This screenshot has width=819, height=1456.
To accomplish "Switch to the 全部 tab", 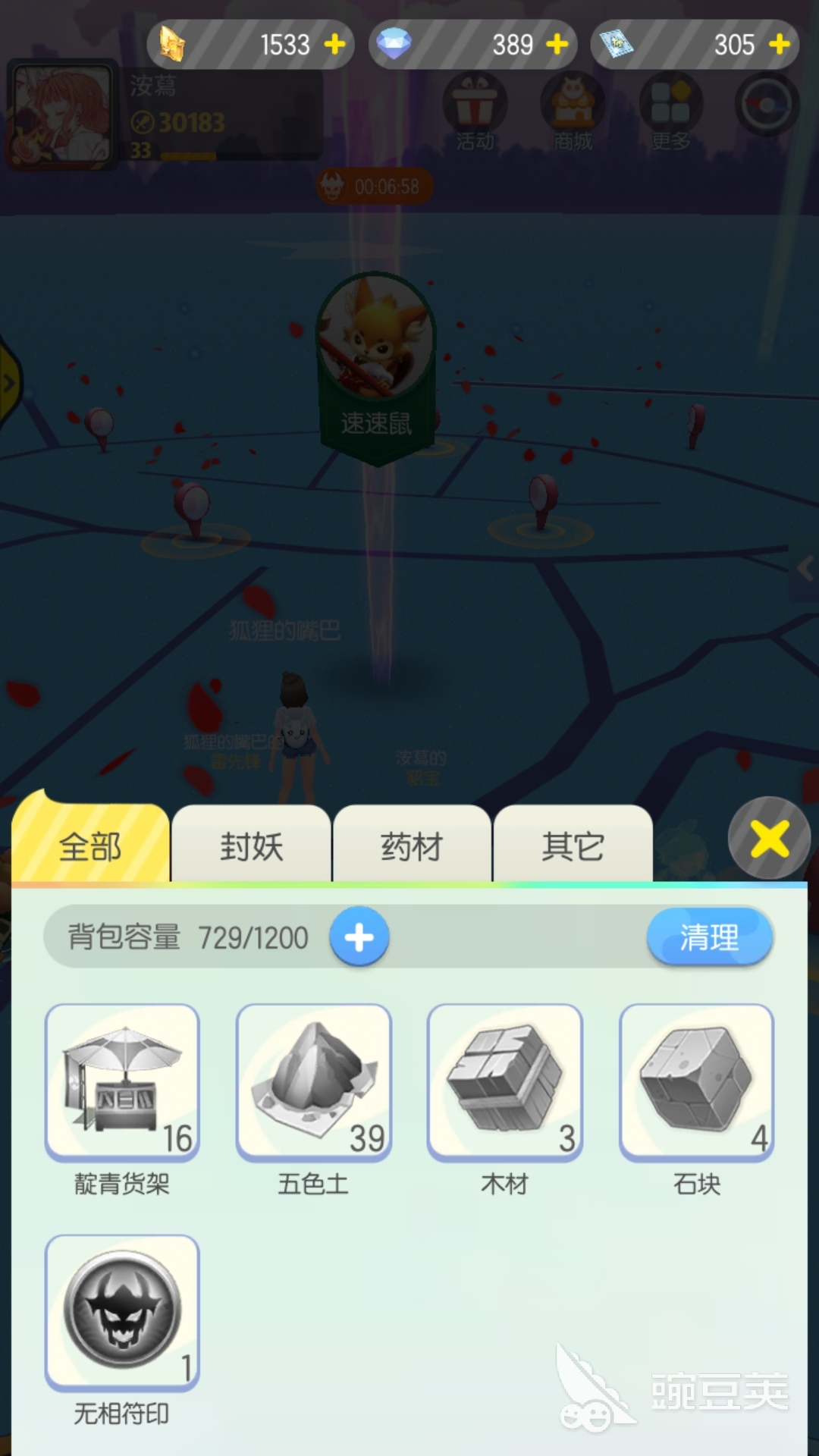I will 90,846.
